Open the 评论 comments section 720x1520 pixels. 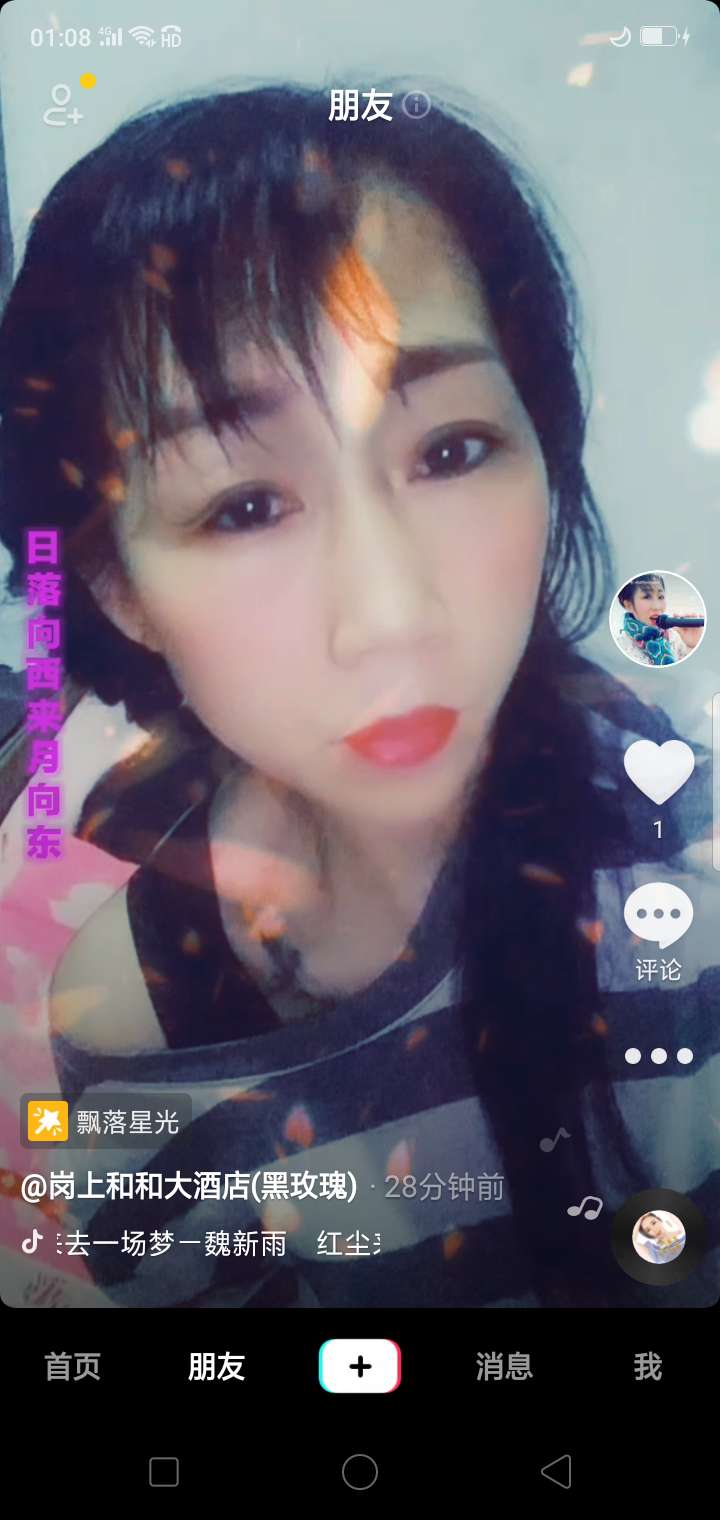tap(658, 918)
